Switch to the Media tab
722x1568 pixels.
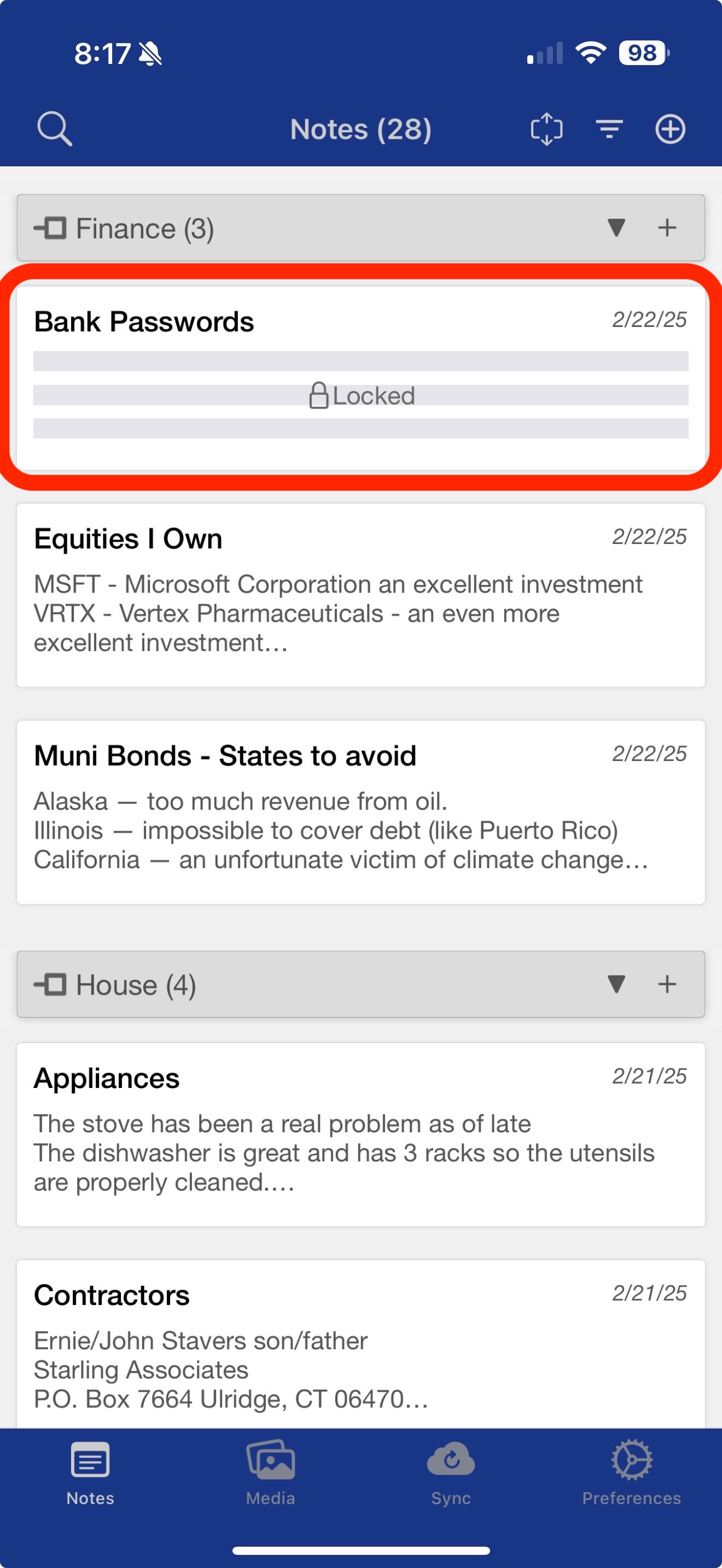click(270, 1472)
